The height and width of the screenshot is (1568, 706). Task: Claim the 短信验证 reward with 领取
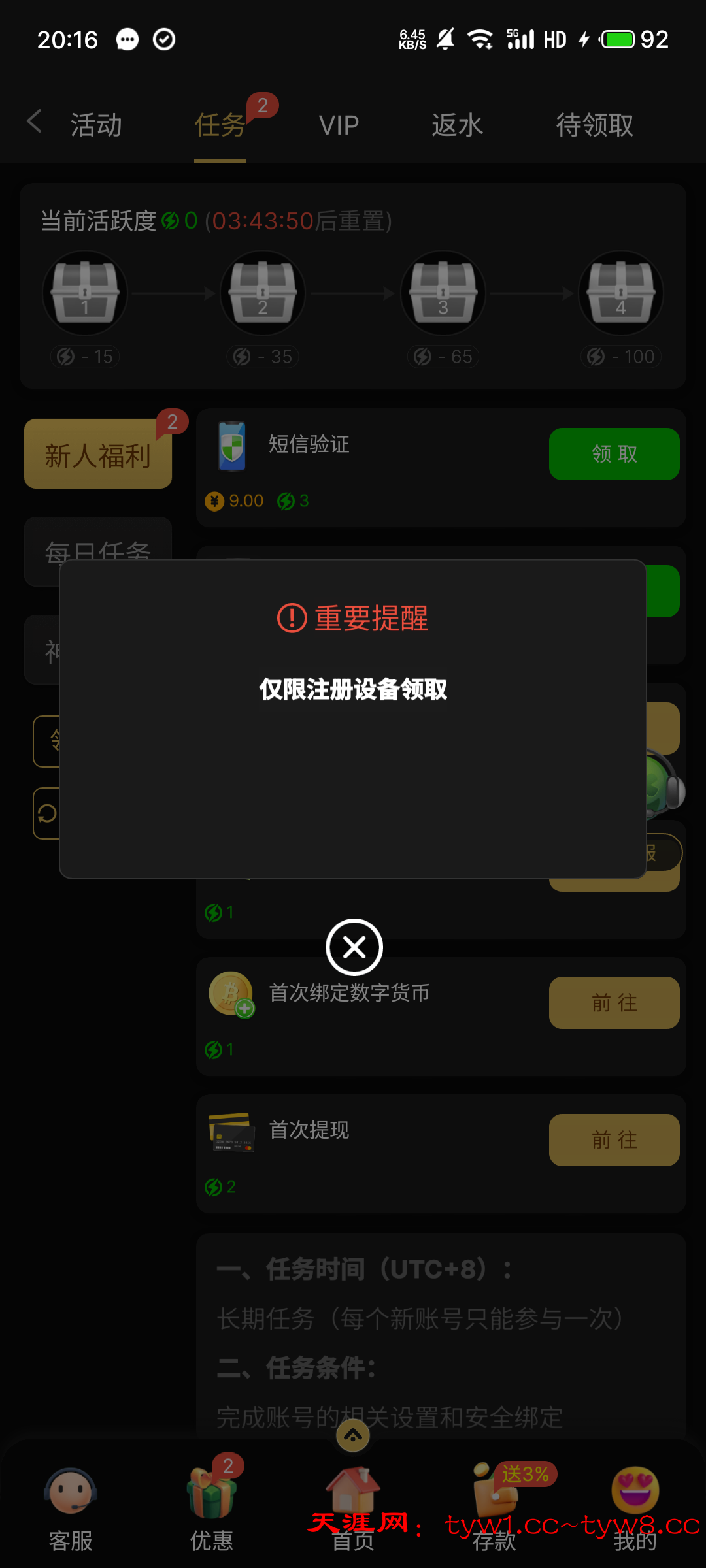[613, 454]
